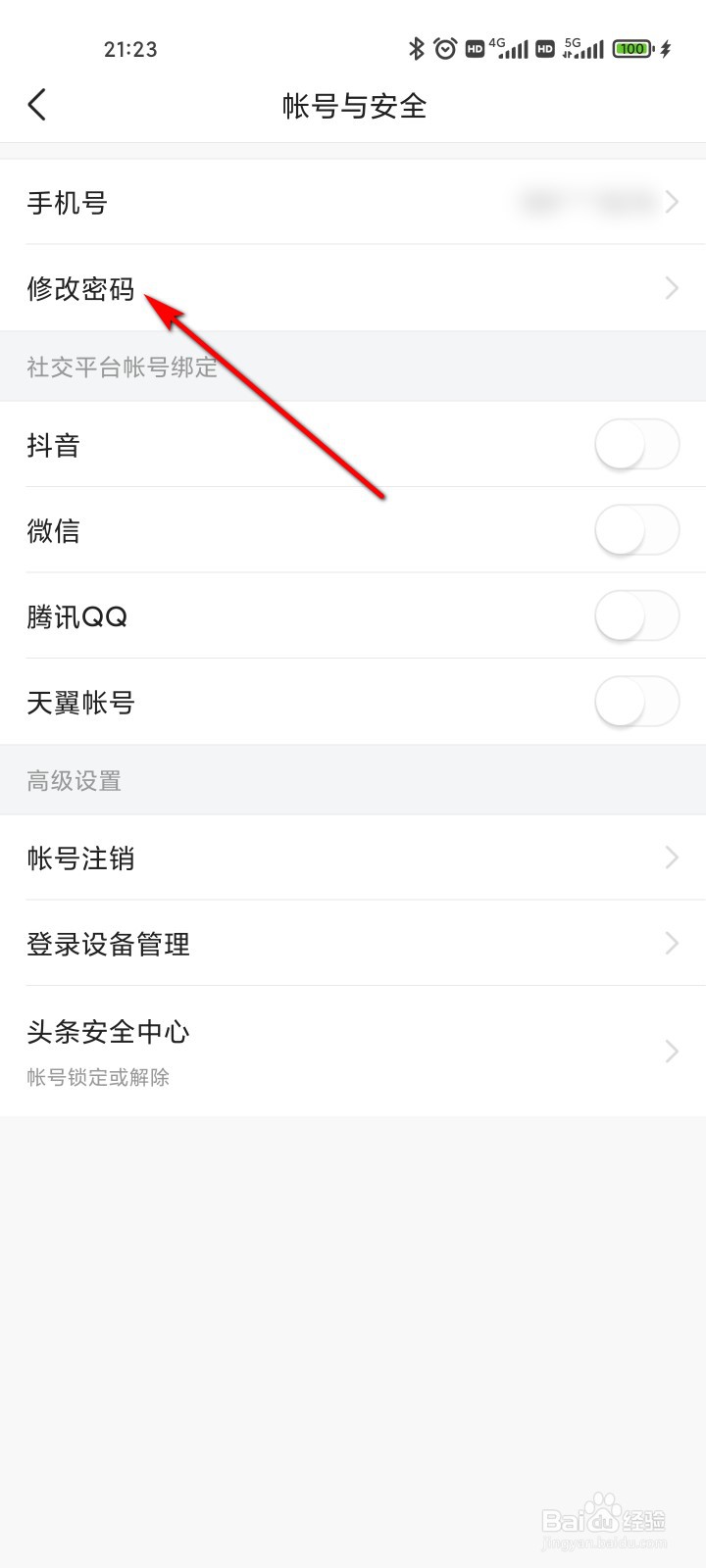
Task: Tap the chevron next to 修改密码
Action: pos(672,288)
